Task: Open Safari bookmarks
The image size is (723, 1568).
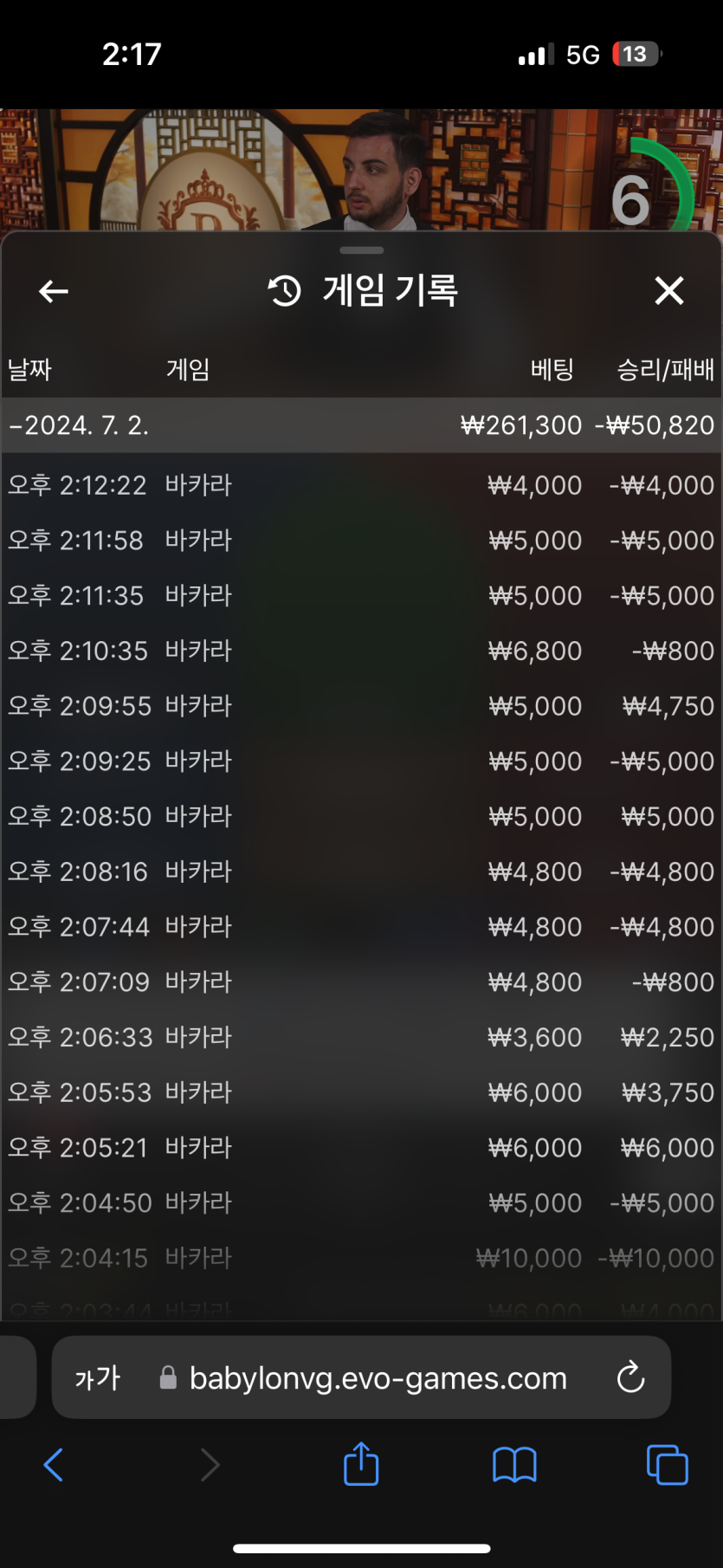Action: coord(514,1465)
